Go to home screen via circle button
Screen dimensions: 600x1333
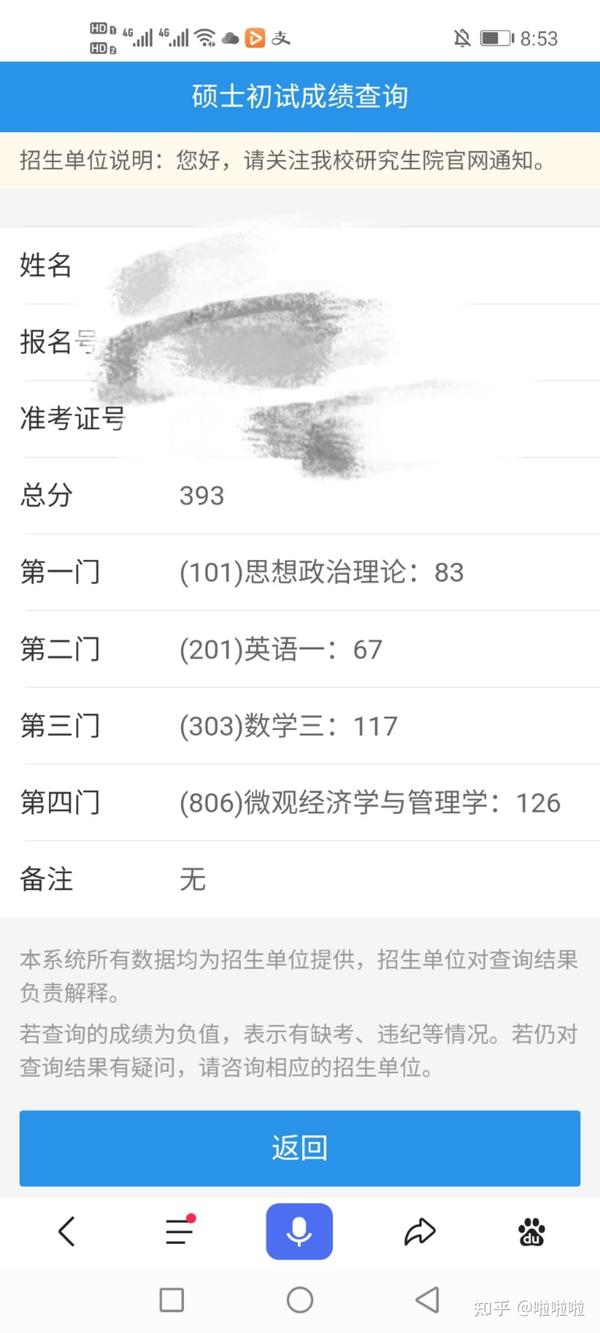point(300,1299)
